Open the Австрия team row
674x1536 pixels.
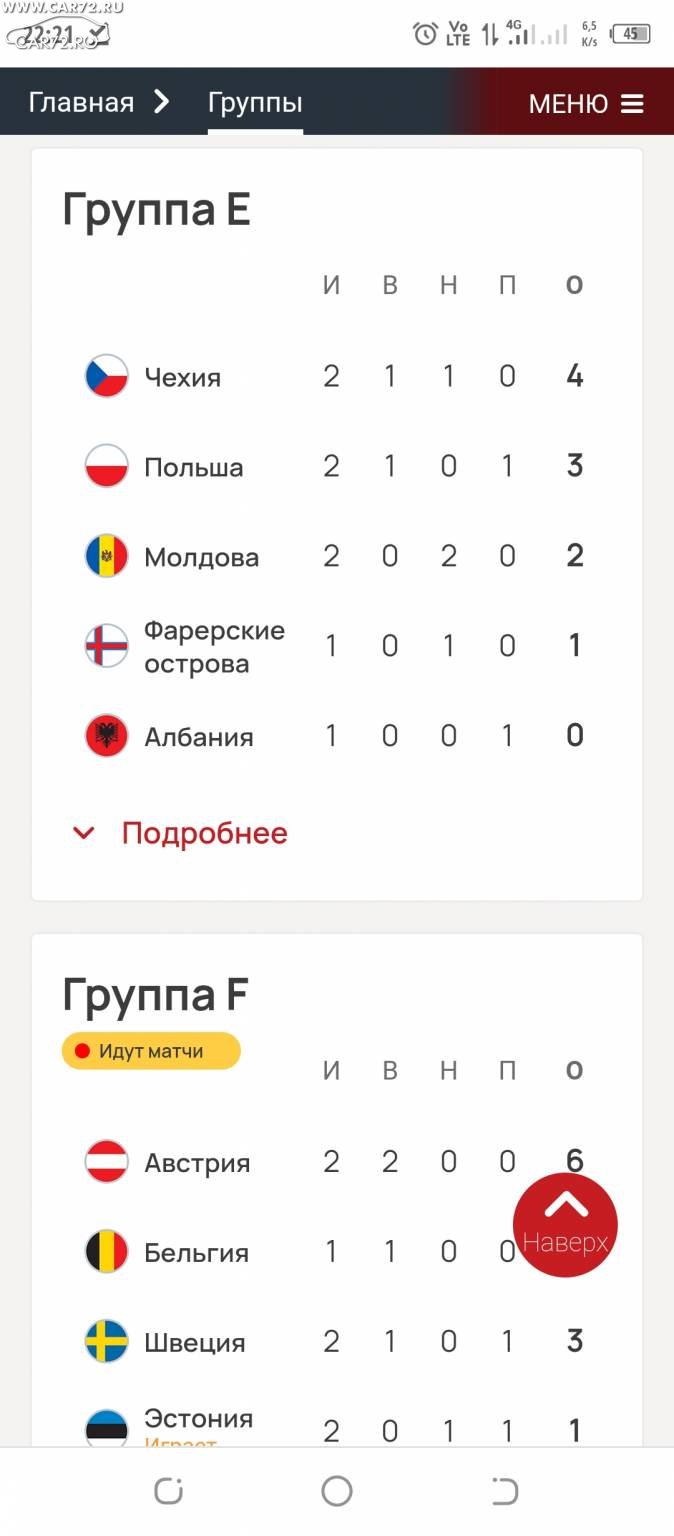point(337,1162)
